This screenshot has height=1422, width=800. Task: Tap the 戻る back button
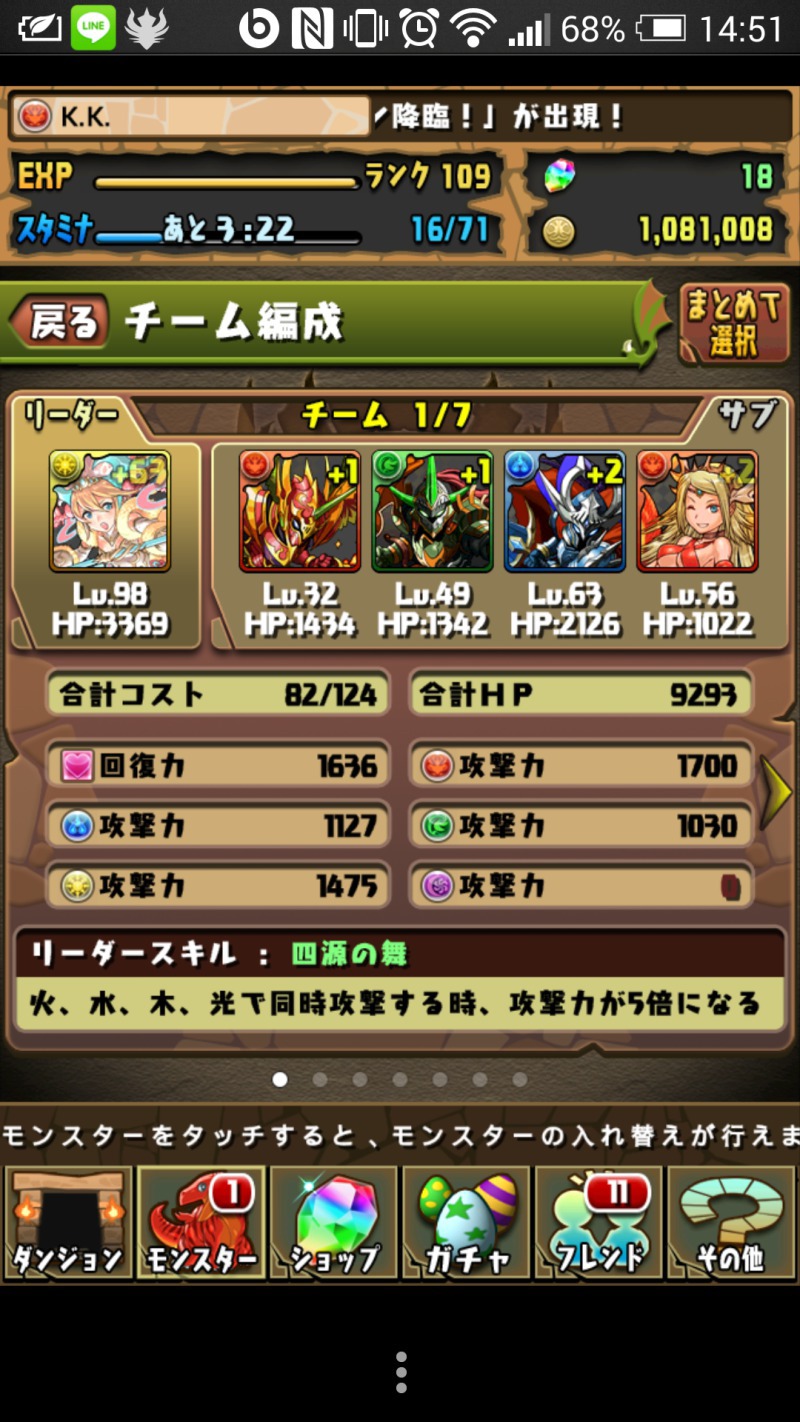pyautogui.click(x=59, y=322)
